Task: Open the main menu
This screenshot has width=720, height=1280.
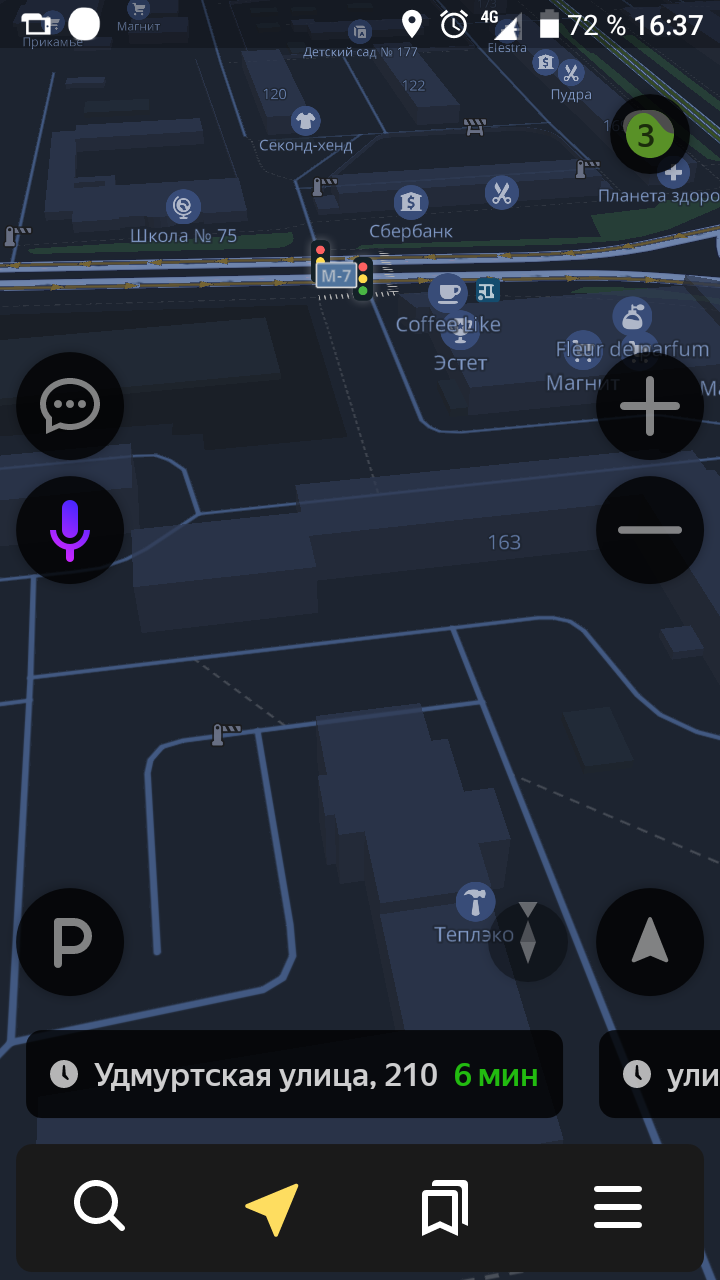Action: [618, 1207]
